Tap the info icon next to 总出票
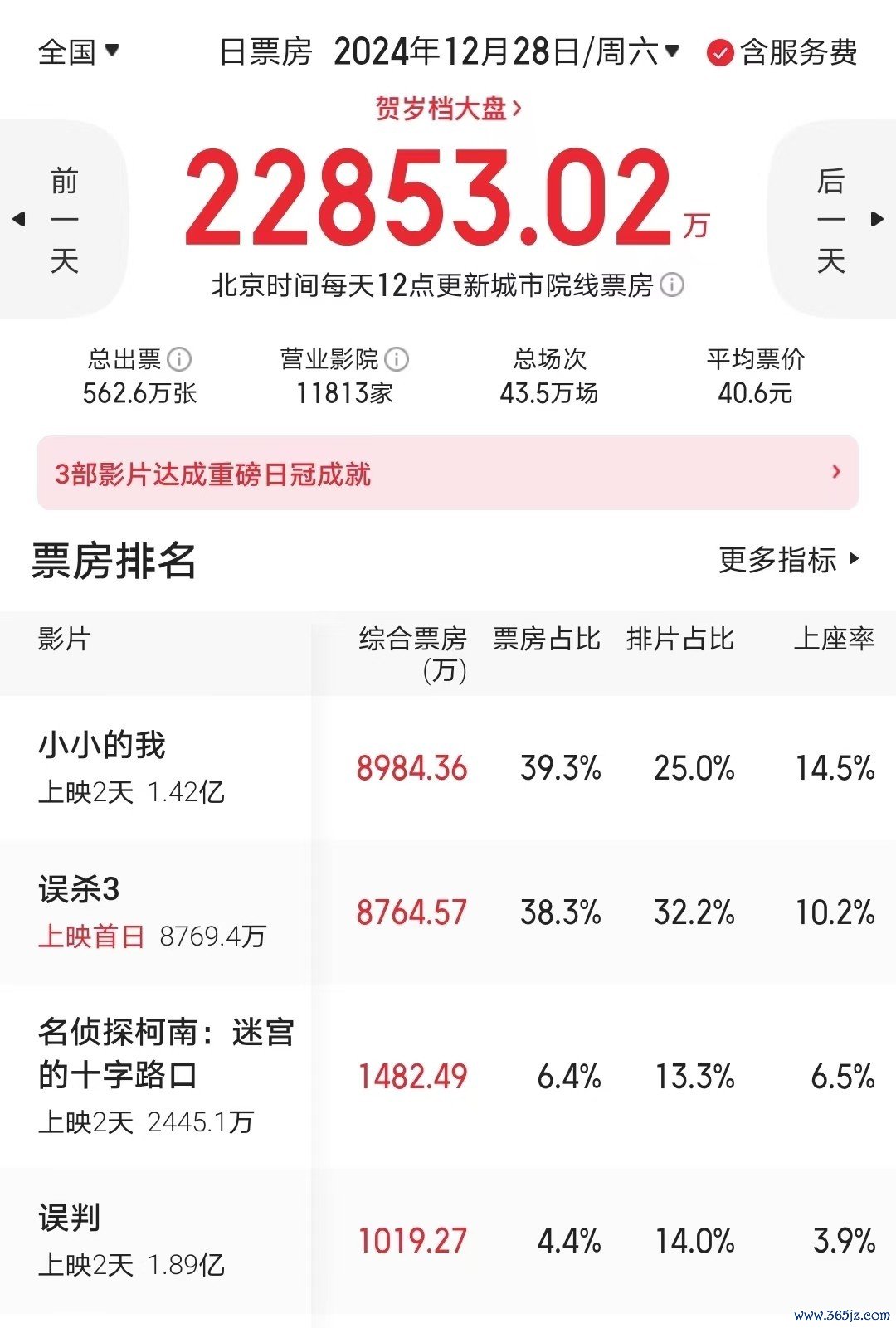 179,359
